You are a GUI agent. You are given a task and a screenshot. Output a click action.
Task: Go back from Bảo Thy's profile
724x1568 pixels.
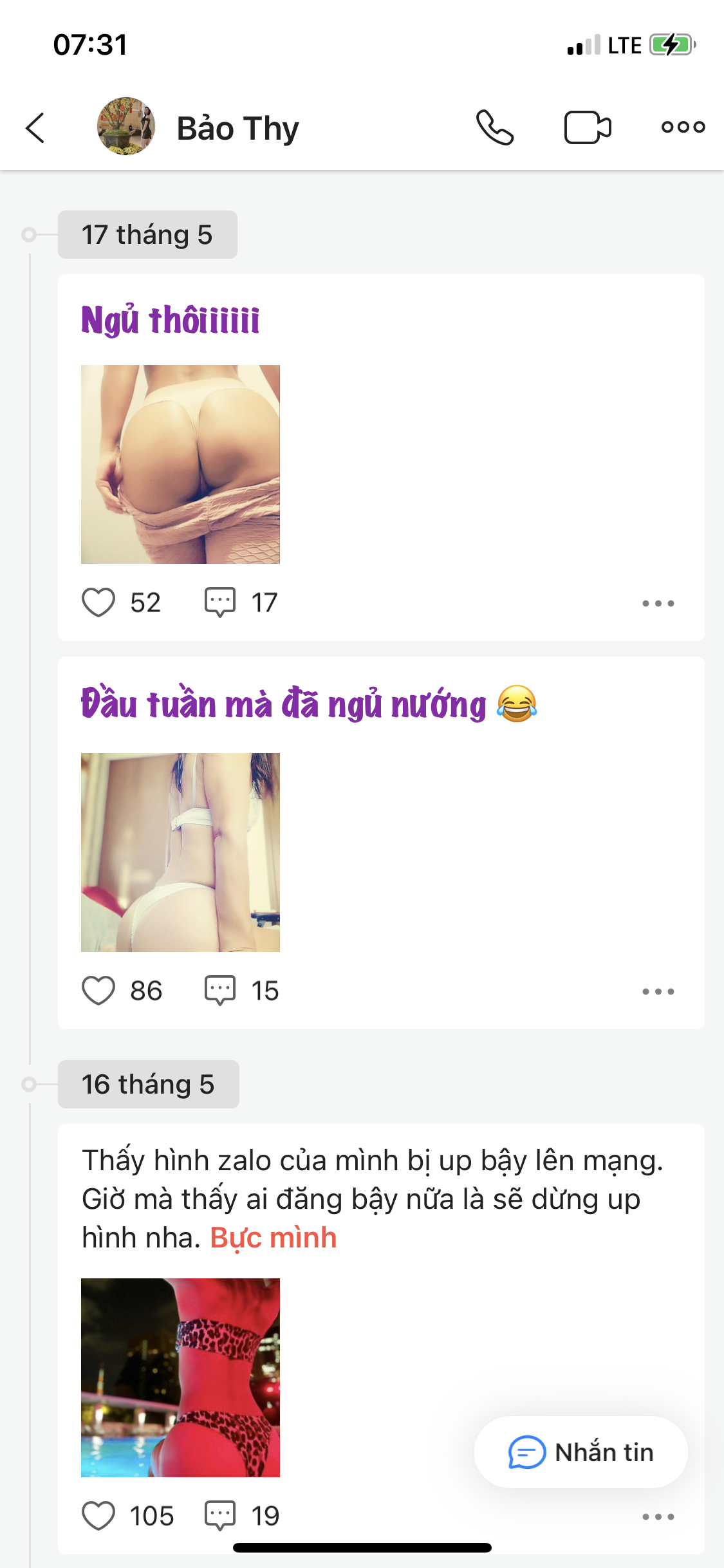coord(36,127)
